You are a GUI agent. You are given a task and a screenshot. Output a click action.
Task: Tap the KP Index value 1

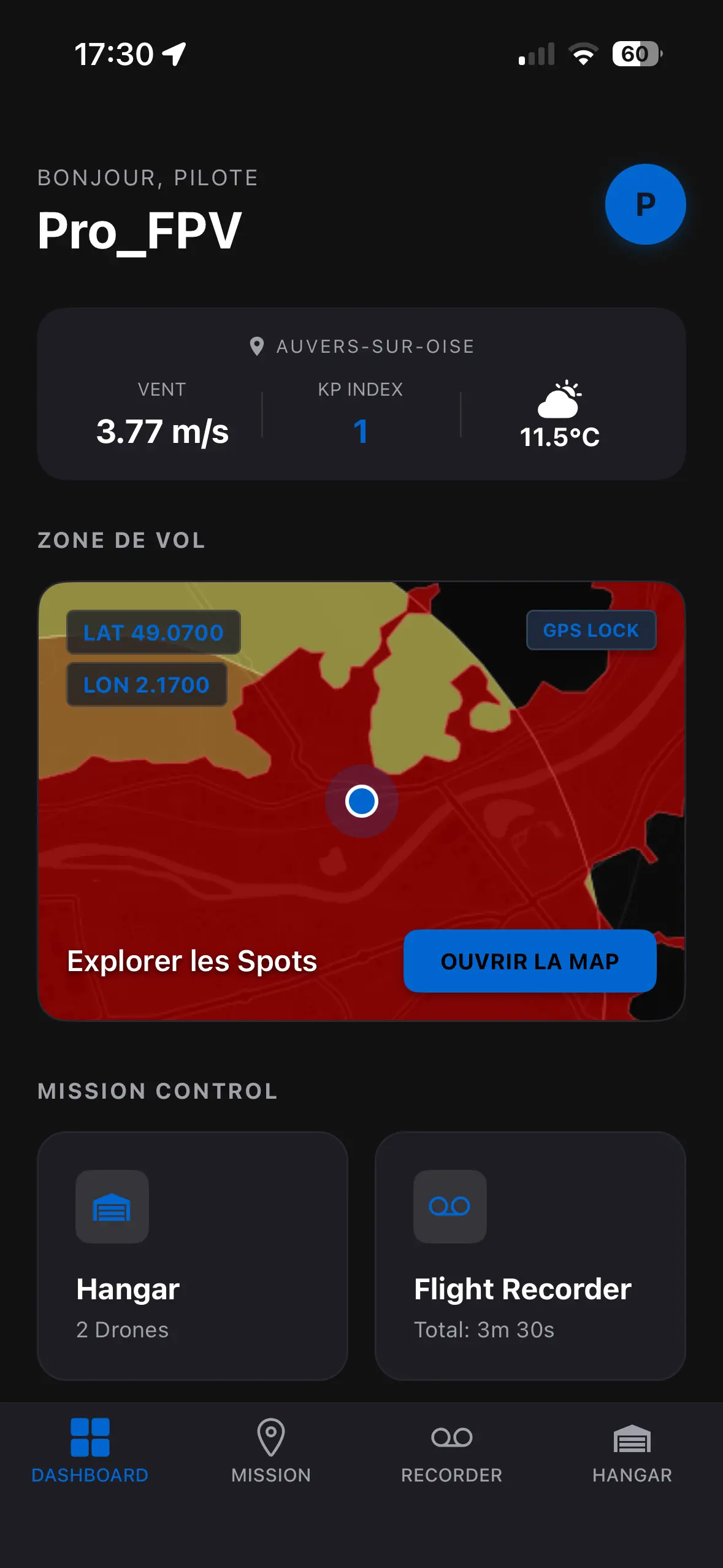361,431
